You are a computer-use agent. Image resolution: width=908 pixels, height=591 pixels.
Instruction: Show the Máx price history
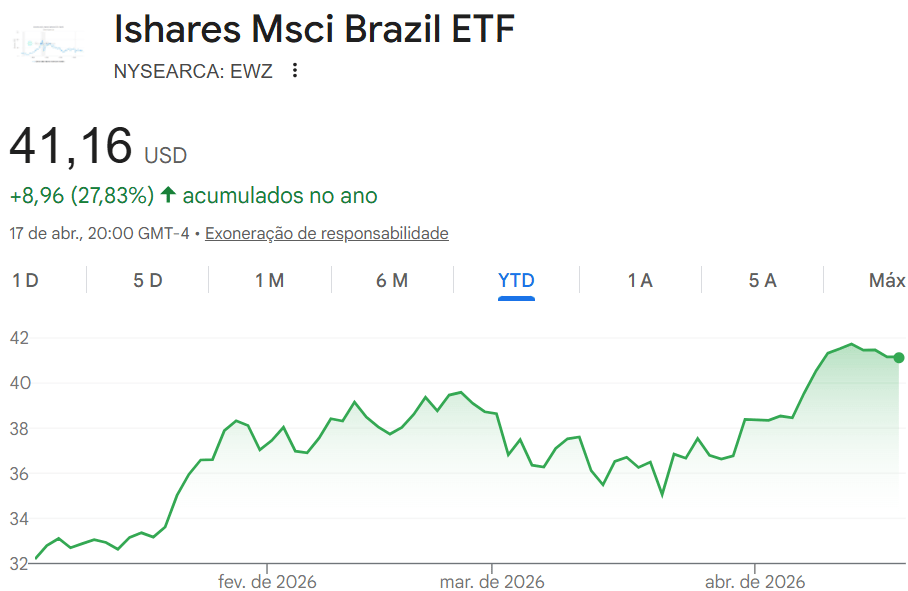coord(886,281)
